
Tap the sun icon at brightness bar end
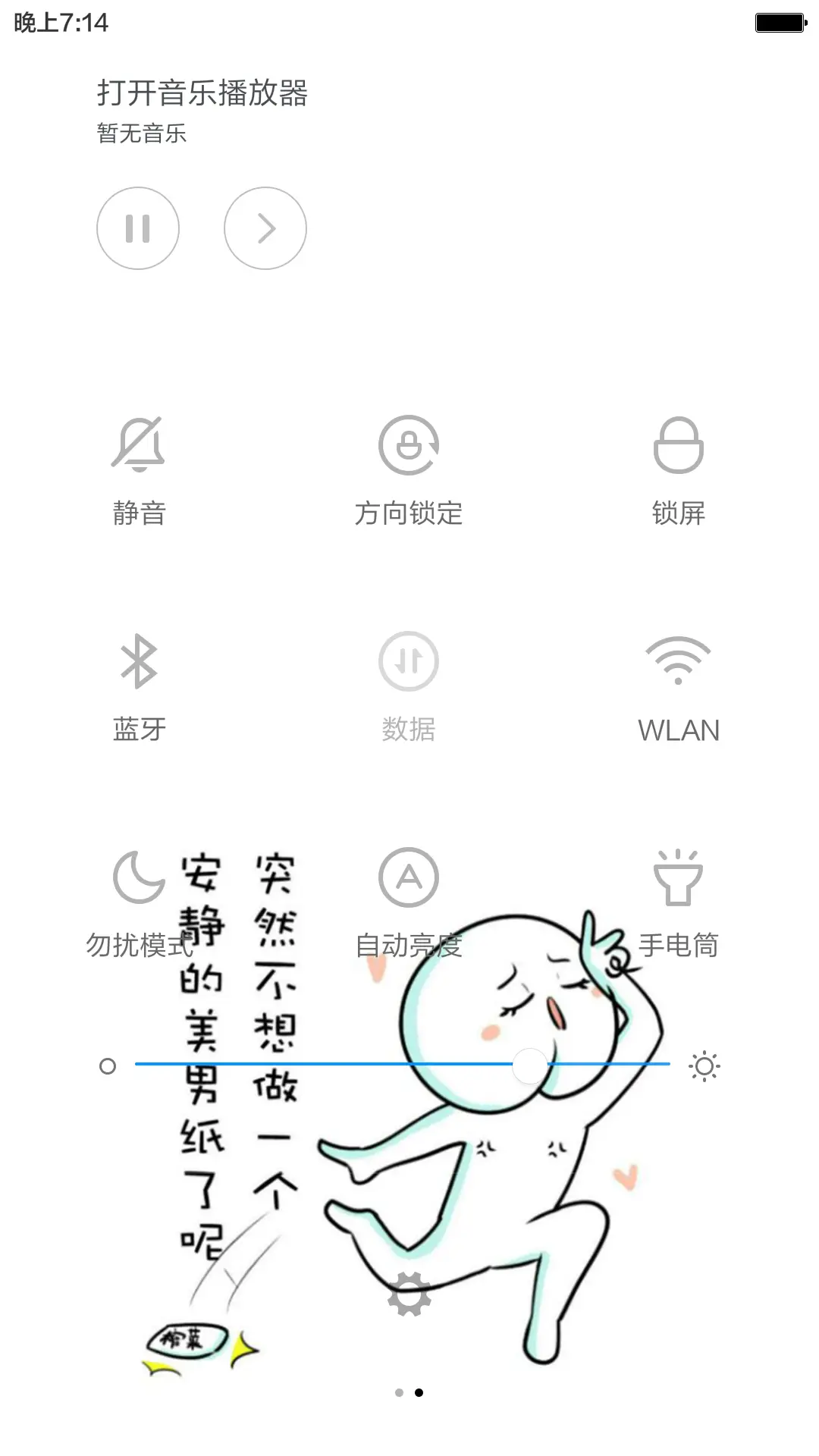coord(705,1065)
